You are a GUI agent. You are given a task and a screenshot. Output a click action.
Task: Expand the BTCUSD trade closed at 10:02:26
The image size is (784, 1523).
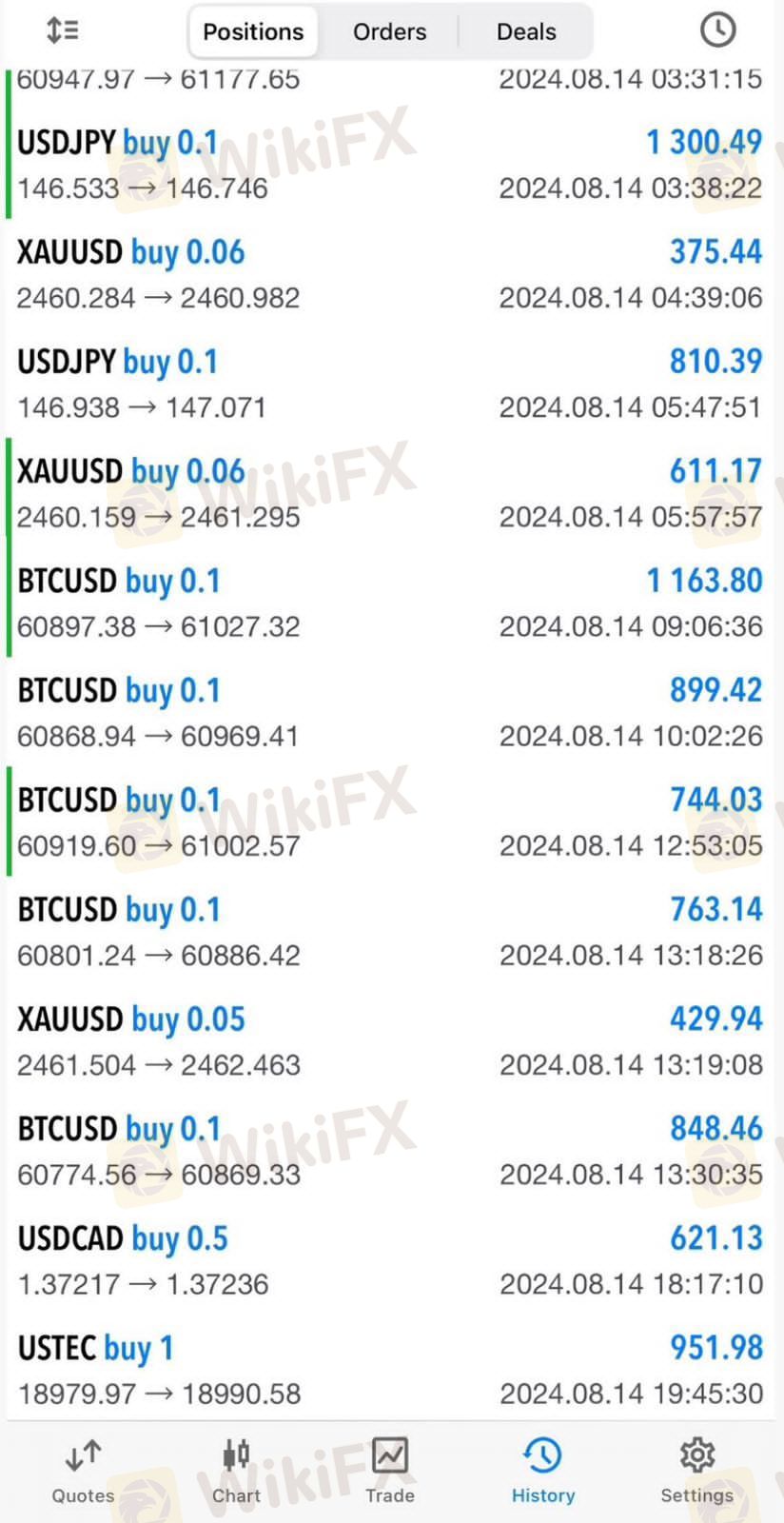pyautogui.click(x=390, y=712)
